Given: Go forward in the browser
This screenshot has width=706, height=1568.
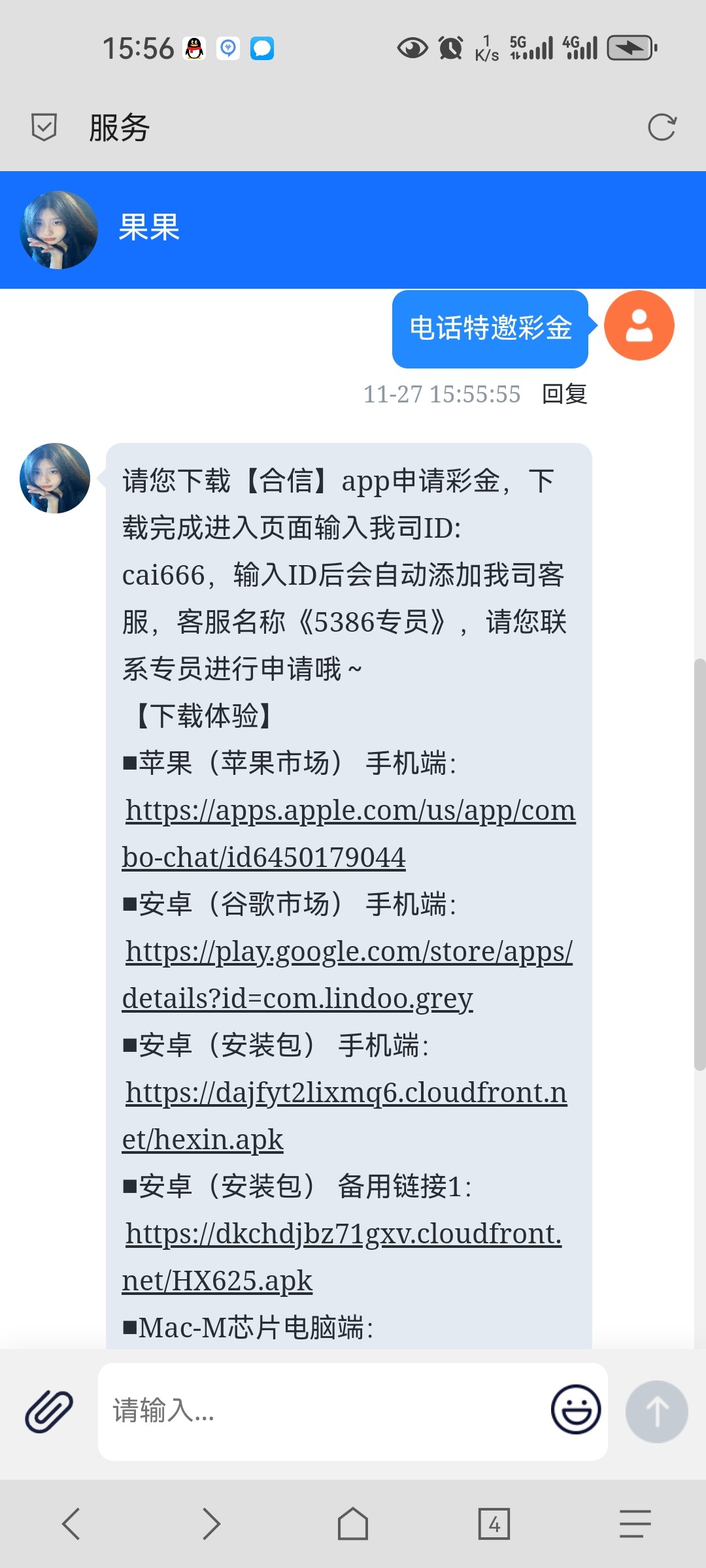Looking at the screenshot, I should point(212,1524).
